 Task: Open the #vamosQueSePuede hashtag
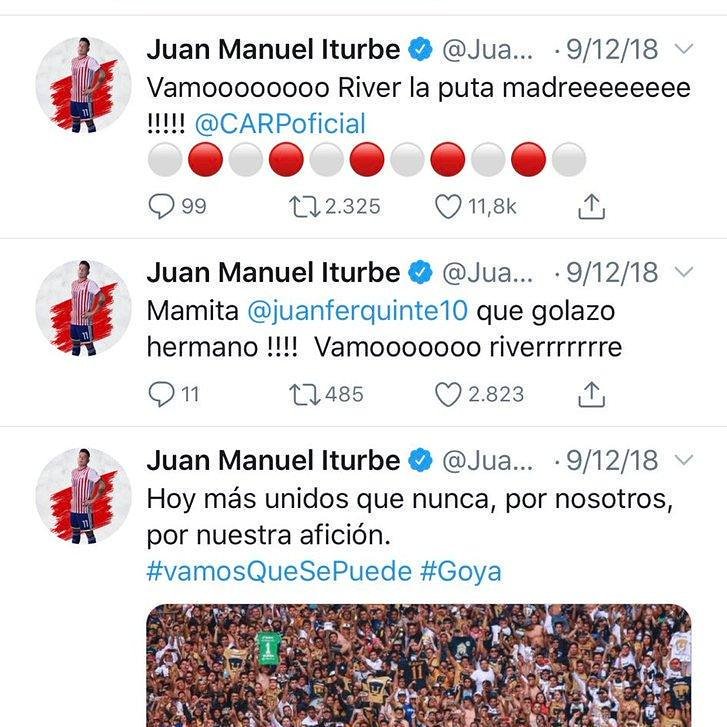point(278,571)
